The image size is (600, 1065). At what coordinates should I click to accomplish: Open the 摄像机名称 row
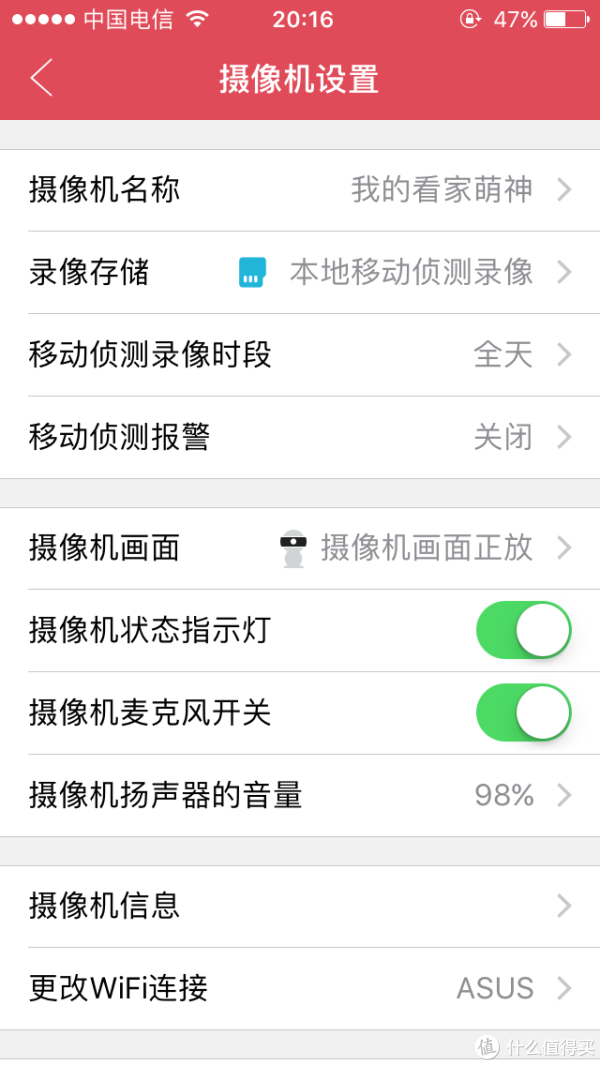[x=300, y=190]
